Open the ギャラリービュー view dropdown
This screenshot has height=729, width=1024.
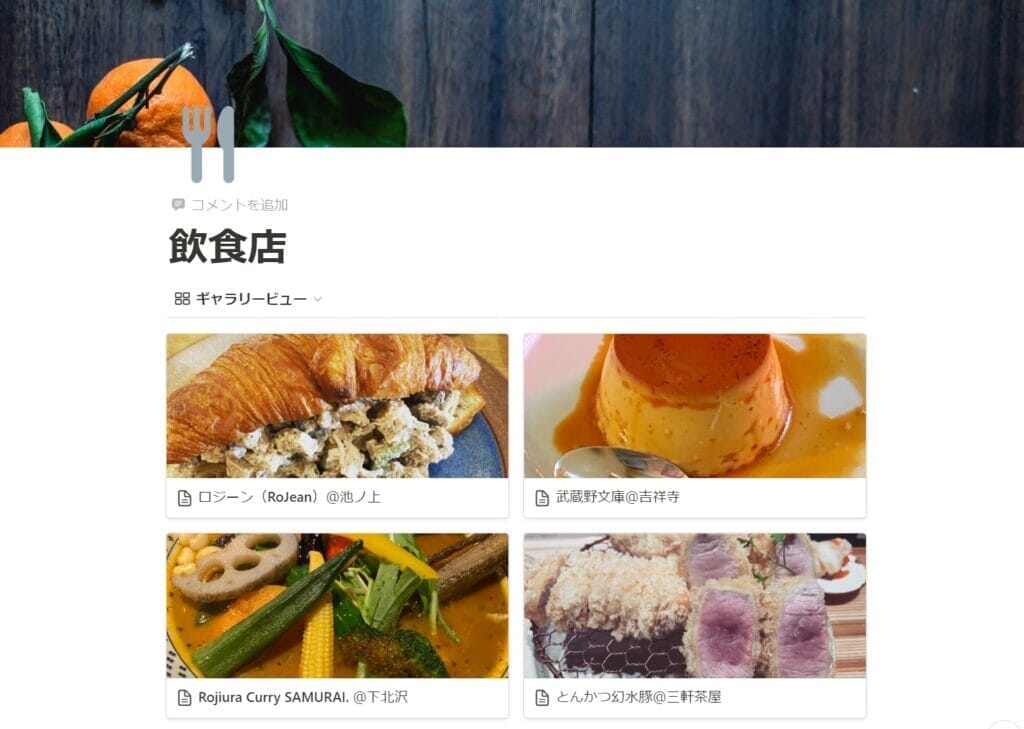[x=249, y=299]
